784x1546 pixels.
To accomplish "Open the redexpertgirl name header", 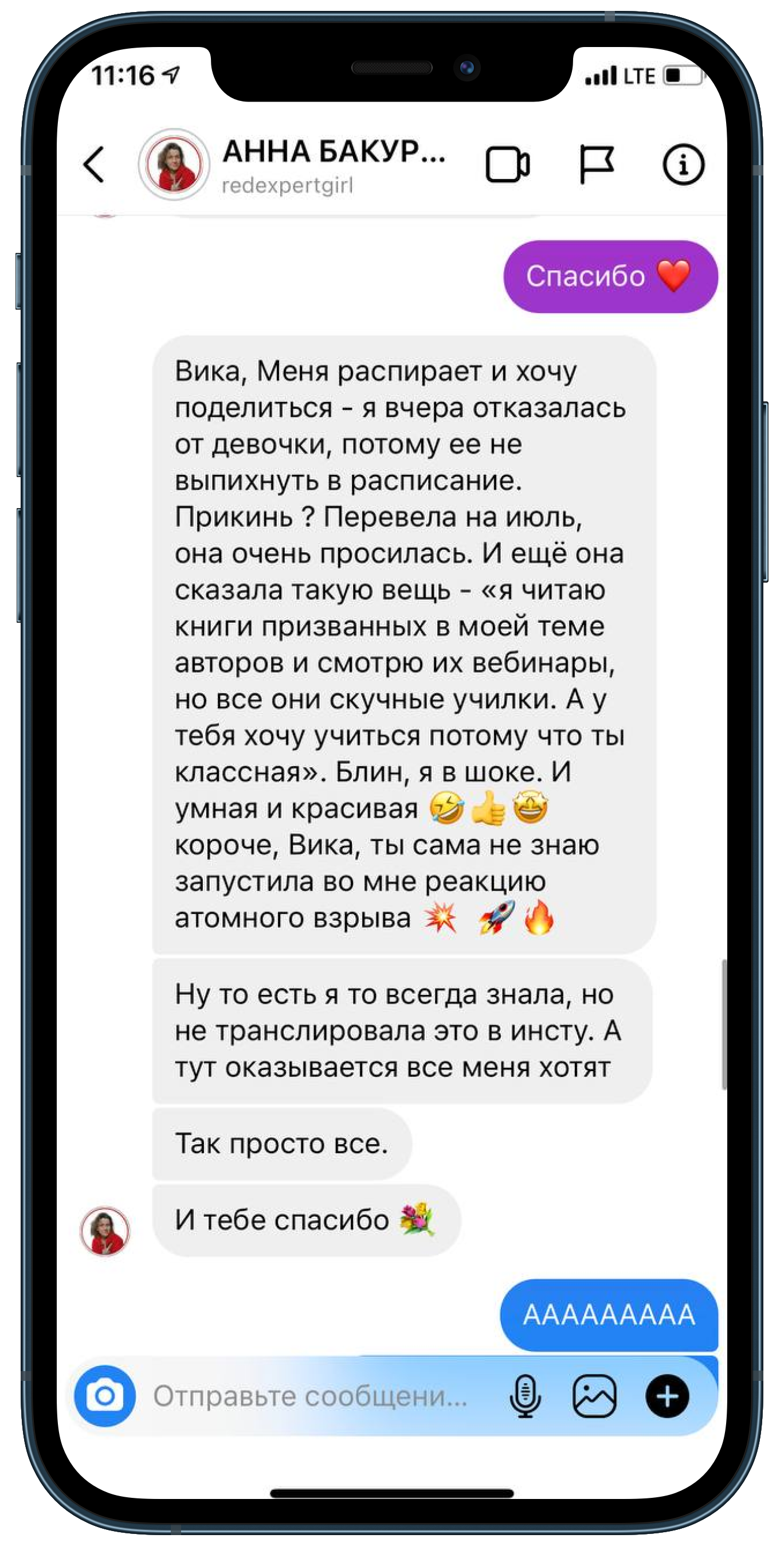I will [x=334, y=166].
